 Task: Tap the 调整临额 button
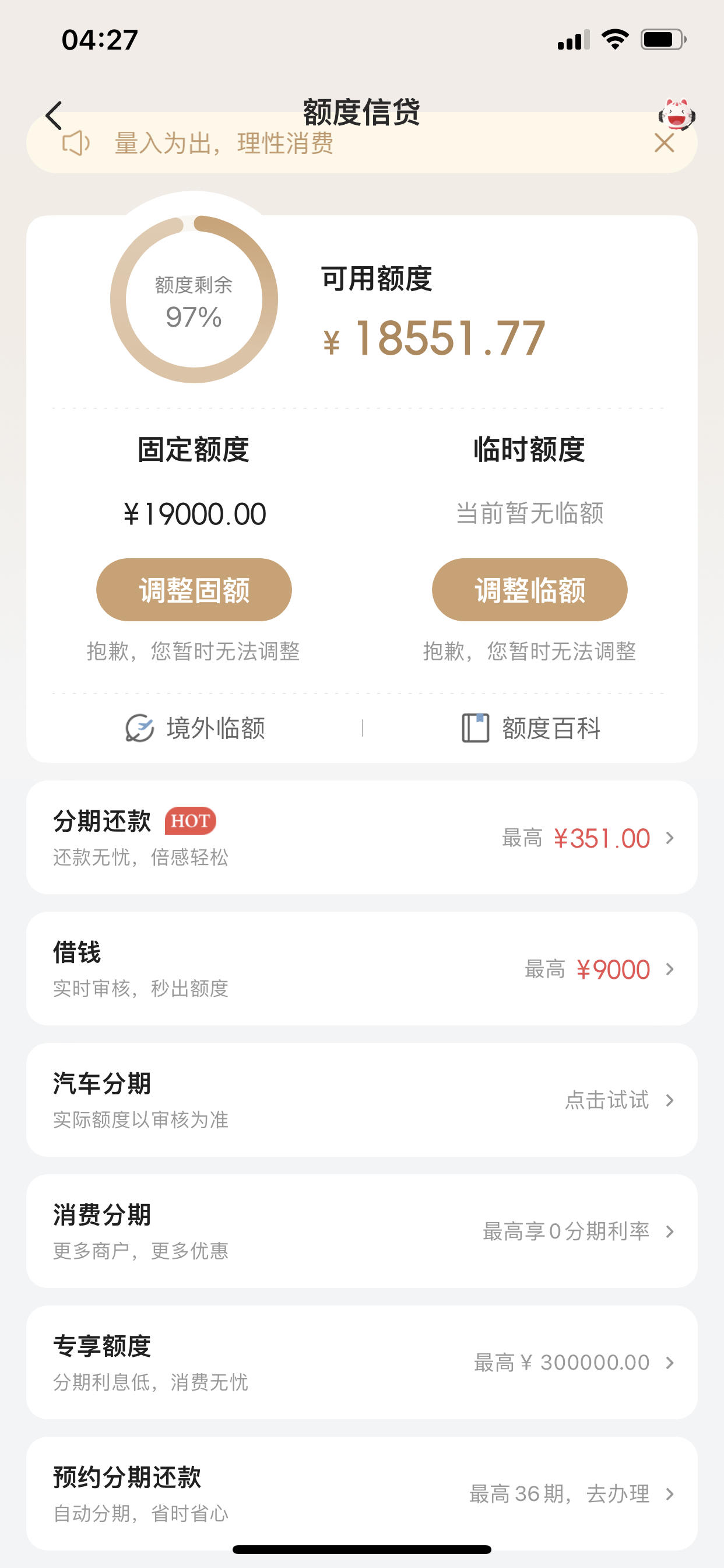click(529, 590)
